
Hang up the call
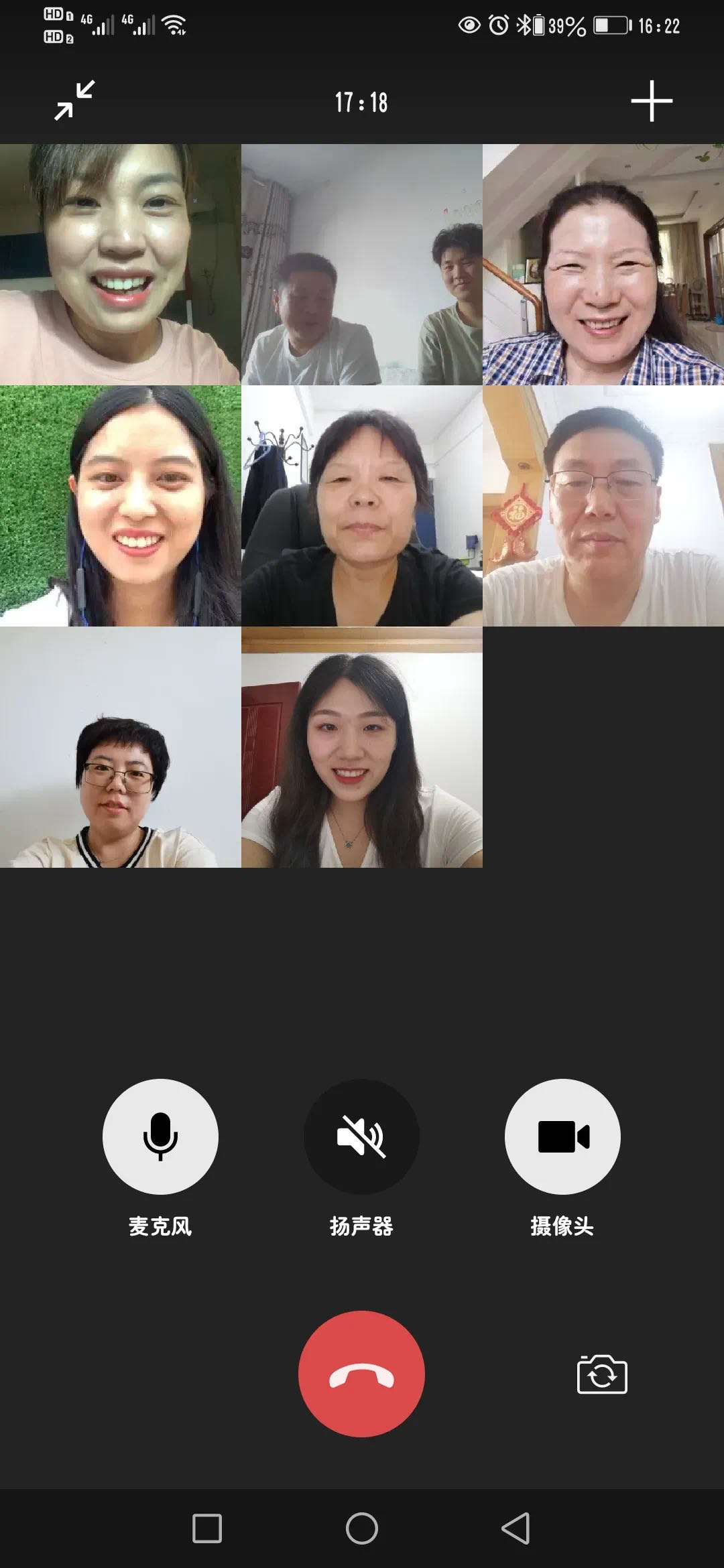pos(361,1374)
